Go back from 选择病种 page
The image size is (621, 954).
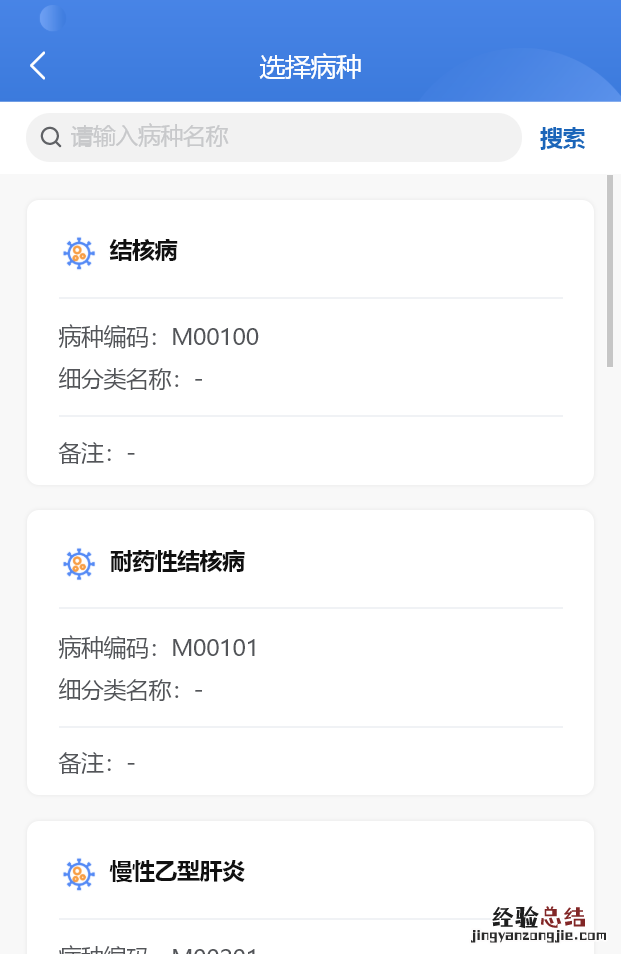click(38, 66)
